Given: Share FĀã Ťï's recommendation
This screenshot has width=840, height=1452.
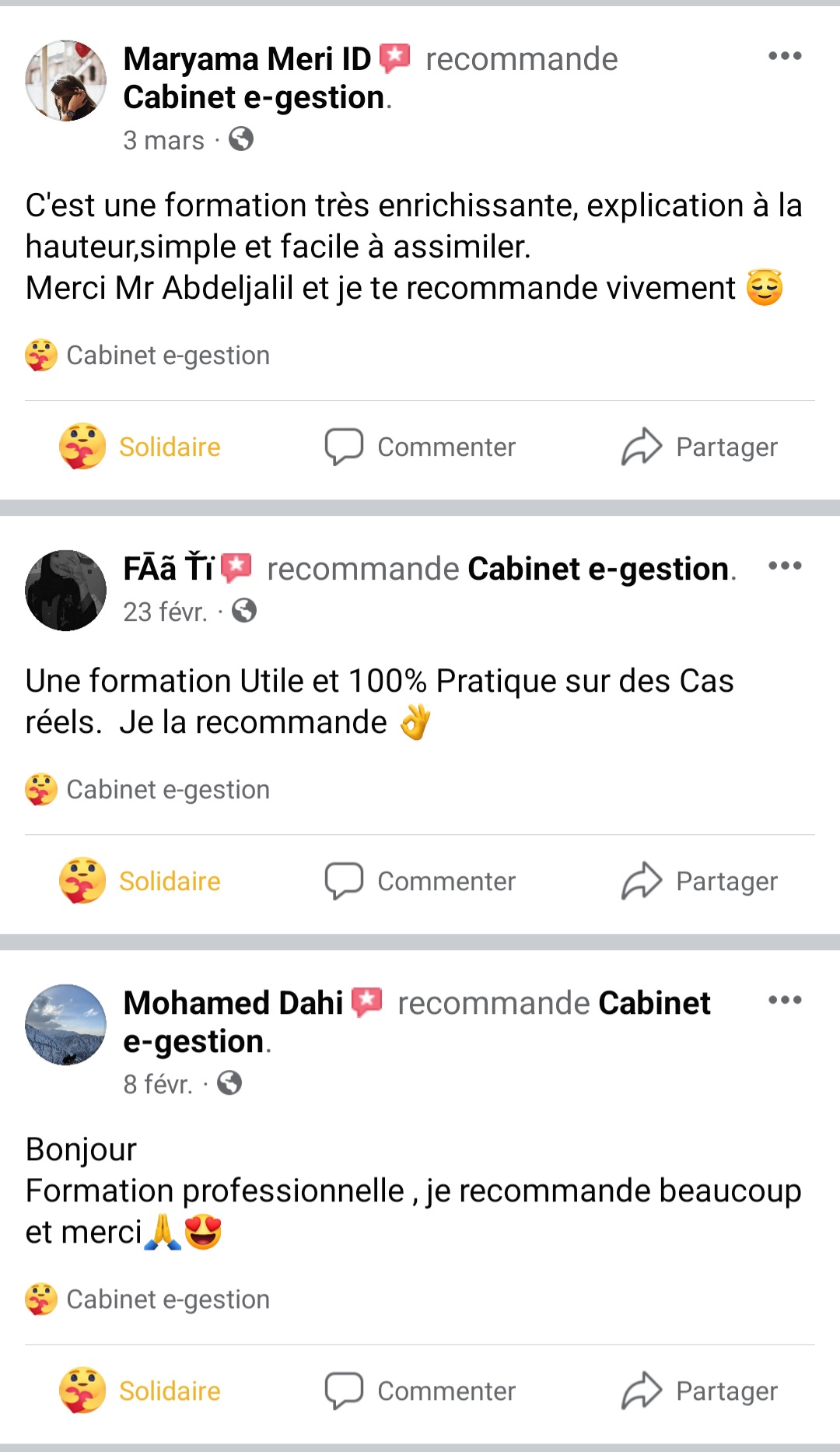Looking at the screenshot, I should click(699, 881).
